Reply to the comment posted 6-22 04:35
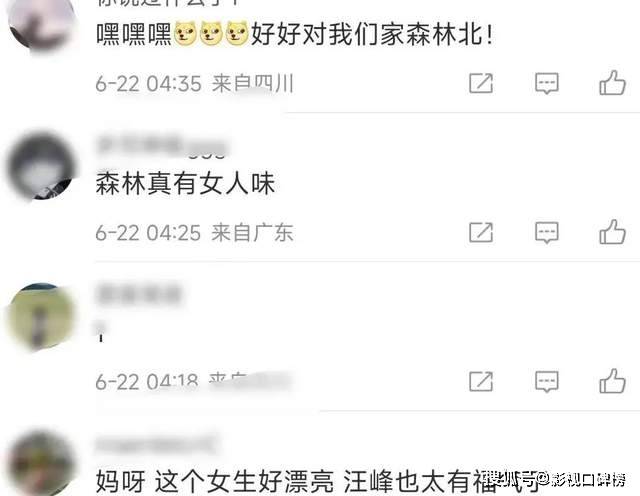This screenshot has width=640, height=496. [x=546, y=84]
